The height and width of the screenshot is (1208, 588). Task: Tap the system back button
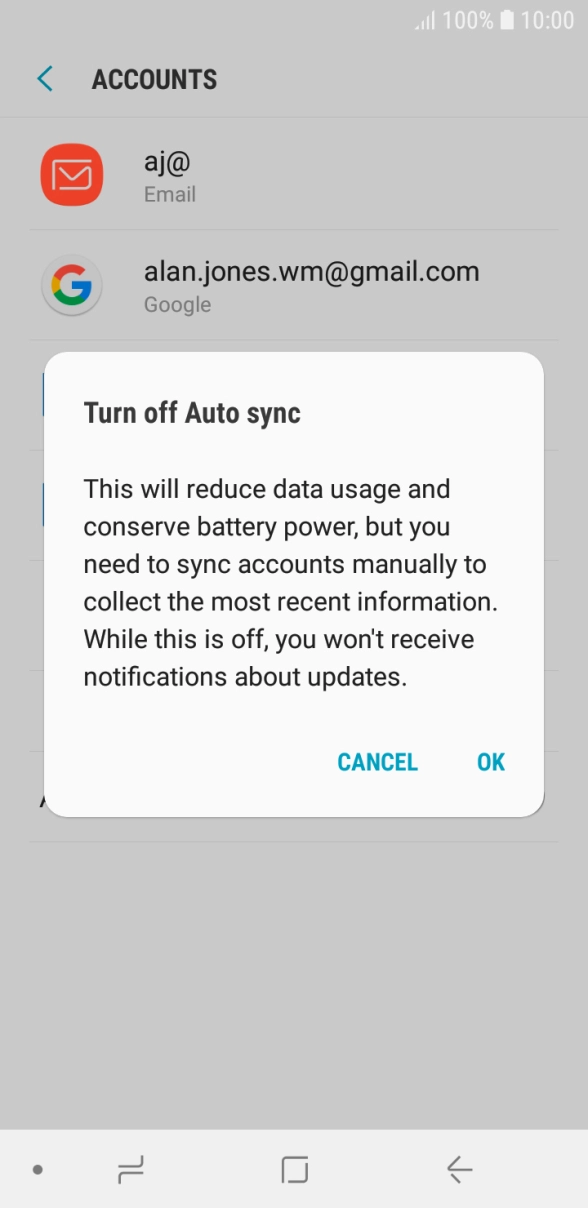click(x=459, y=1169)
